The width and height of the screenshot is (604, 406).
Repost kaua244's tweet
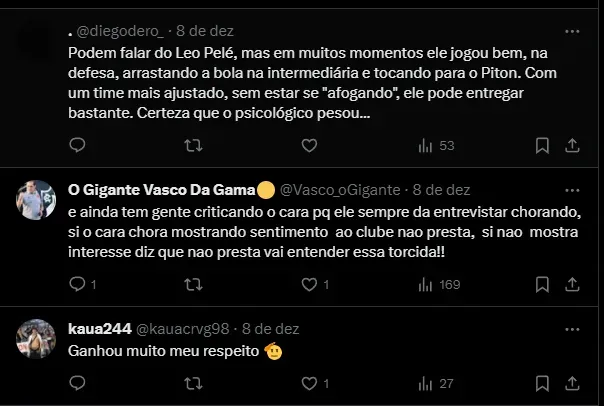[x=195, y=383]
